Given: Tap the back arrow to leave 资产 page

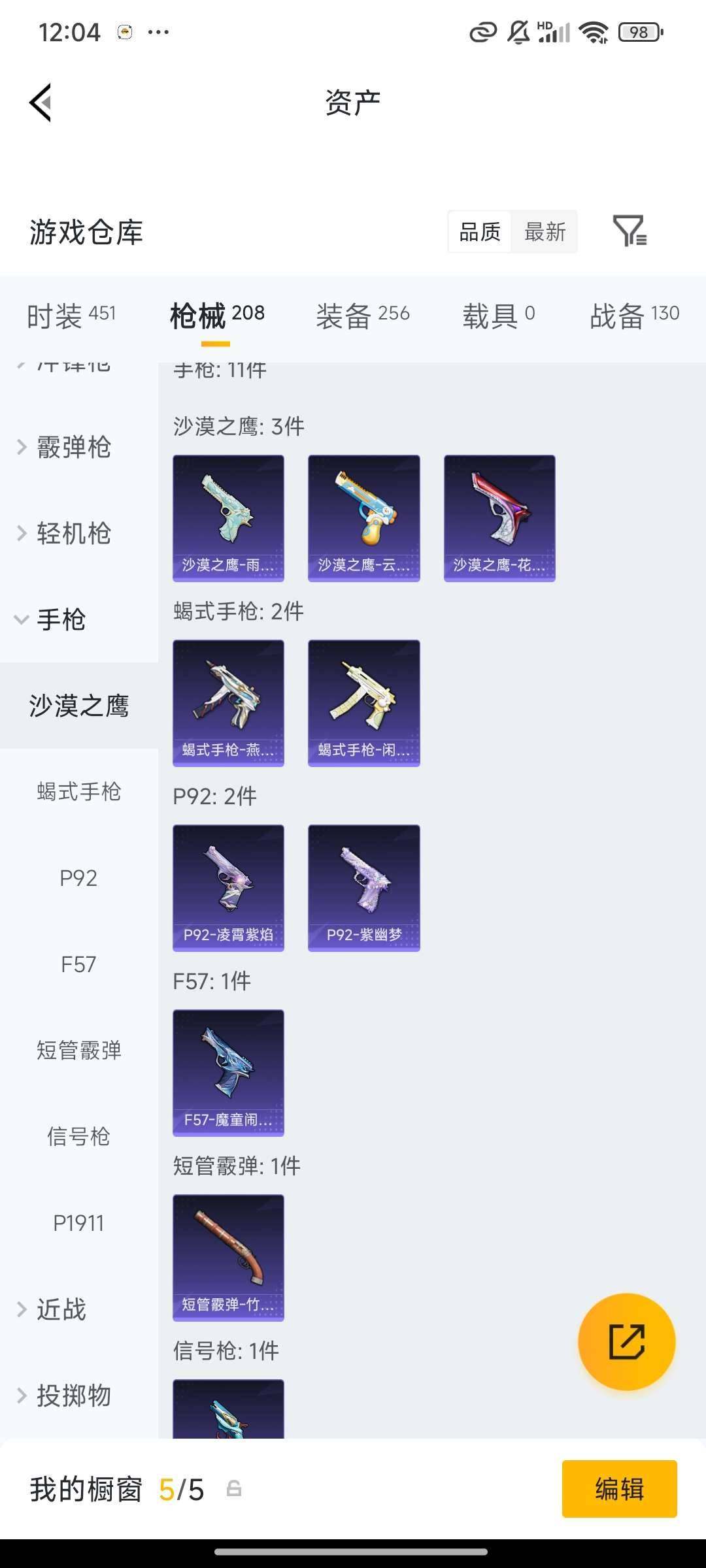Looking at the screenshot, I should click(39, 103).
